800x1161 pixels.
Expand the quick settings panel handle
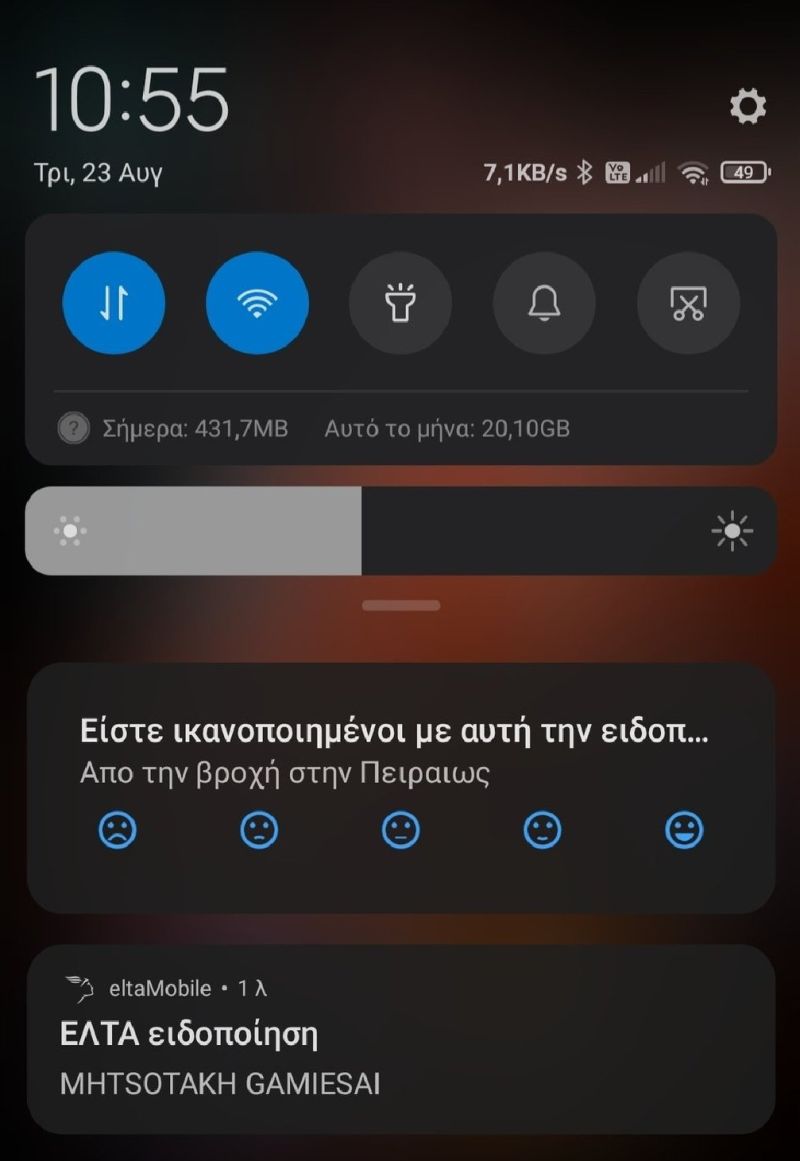(x=401, y=605)
